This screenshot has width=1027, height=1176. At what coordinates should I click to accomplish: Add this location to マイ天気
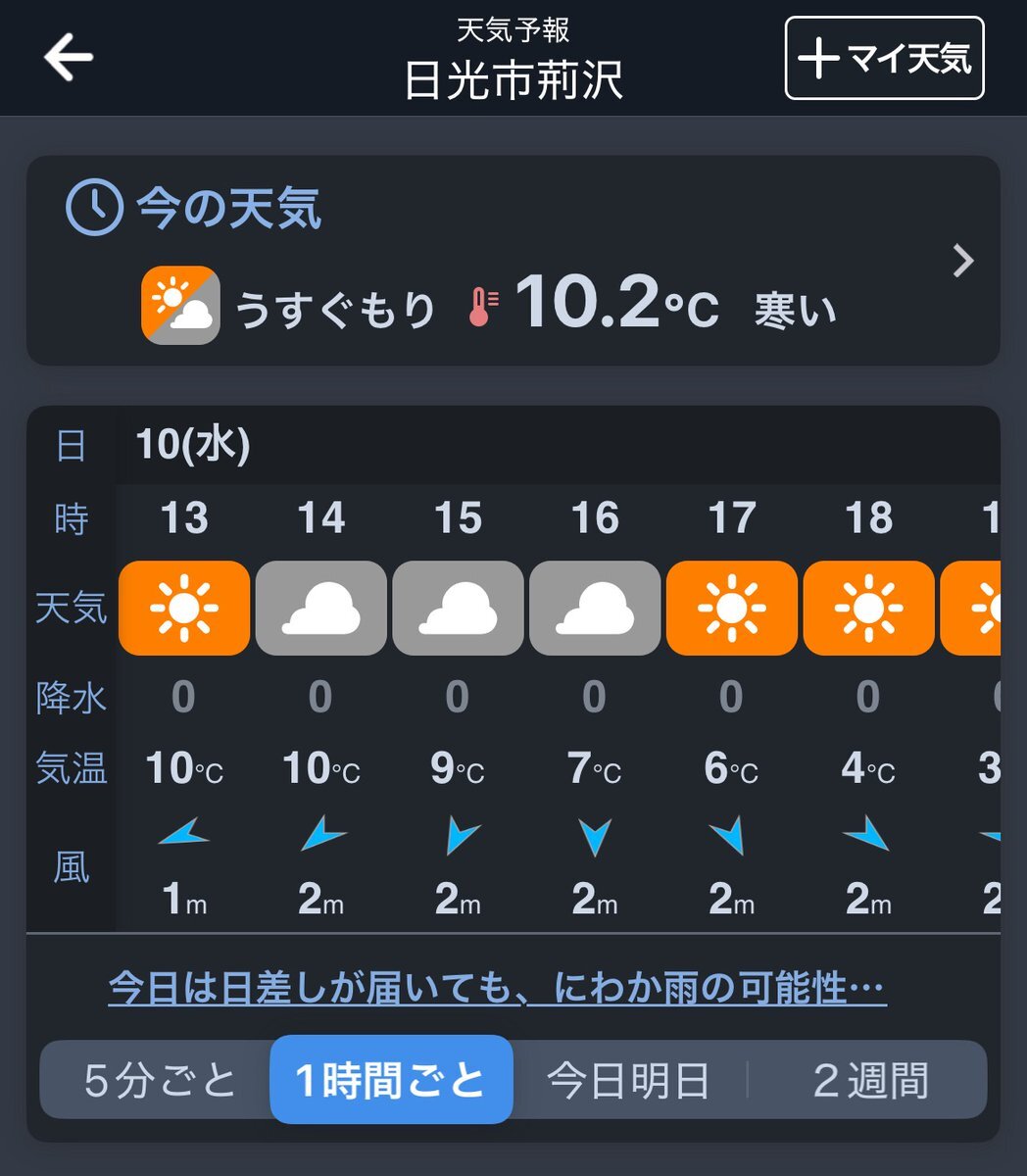pos(884,59)
